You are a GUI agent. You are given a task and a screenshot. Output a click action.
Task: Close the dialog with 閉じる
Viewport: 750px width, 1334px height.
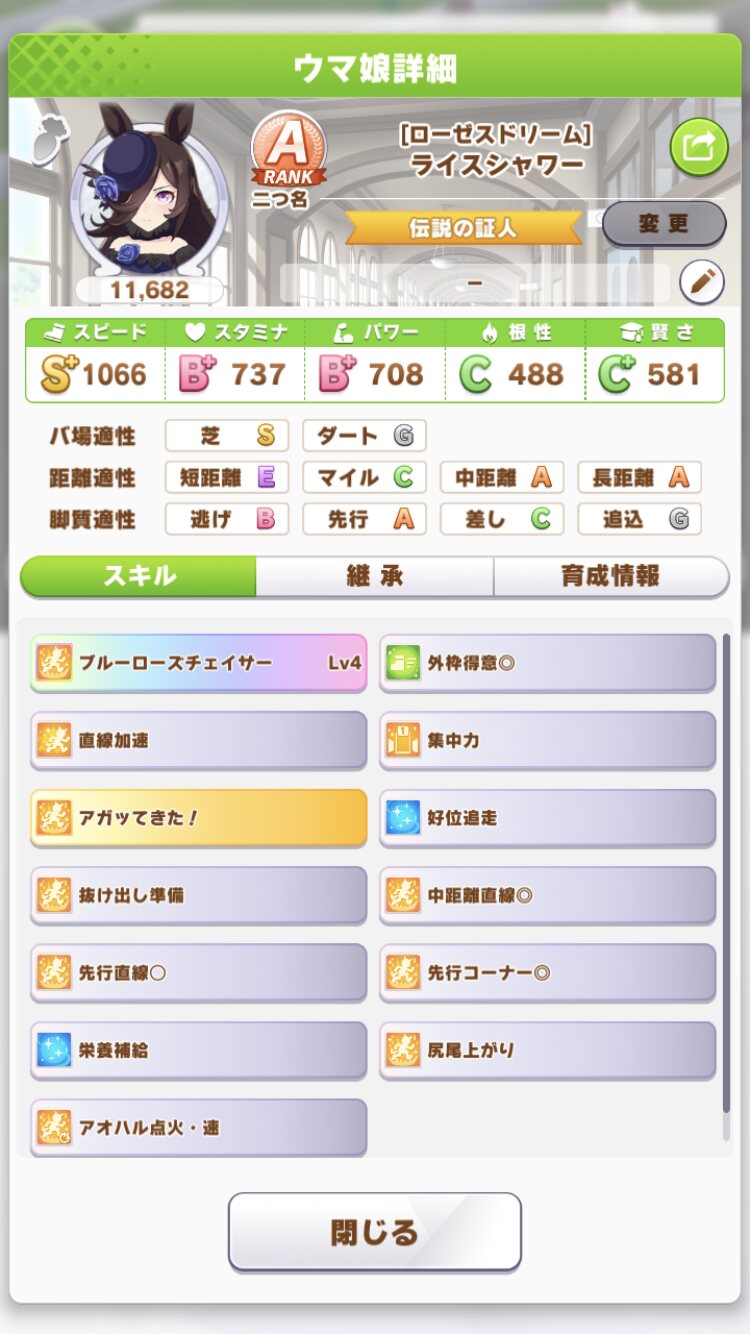click(375, 1231)
